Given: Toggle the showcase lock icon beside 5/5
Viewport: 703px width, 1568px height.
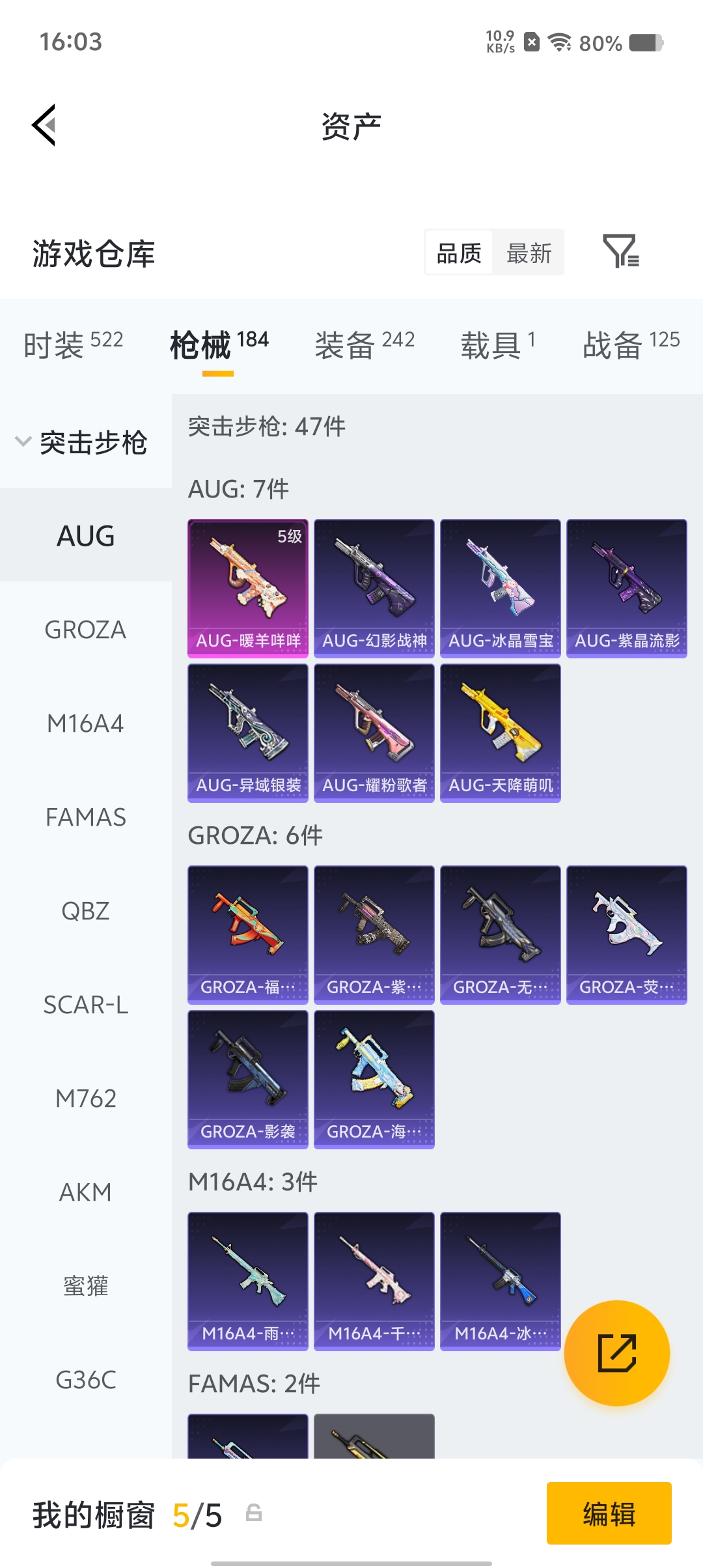Looking at the screenshot, I should click(x=253, y=1514).
